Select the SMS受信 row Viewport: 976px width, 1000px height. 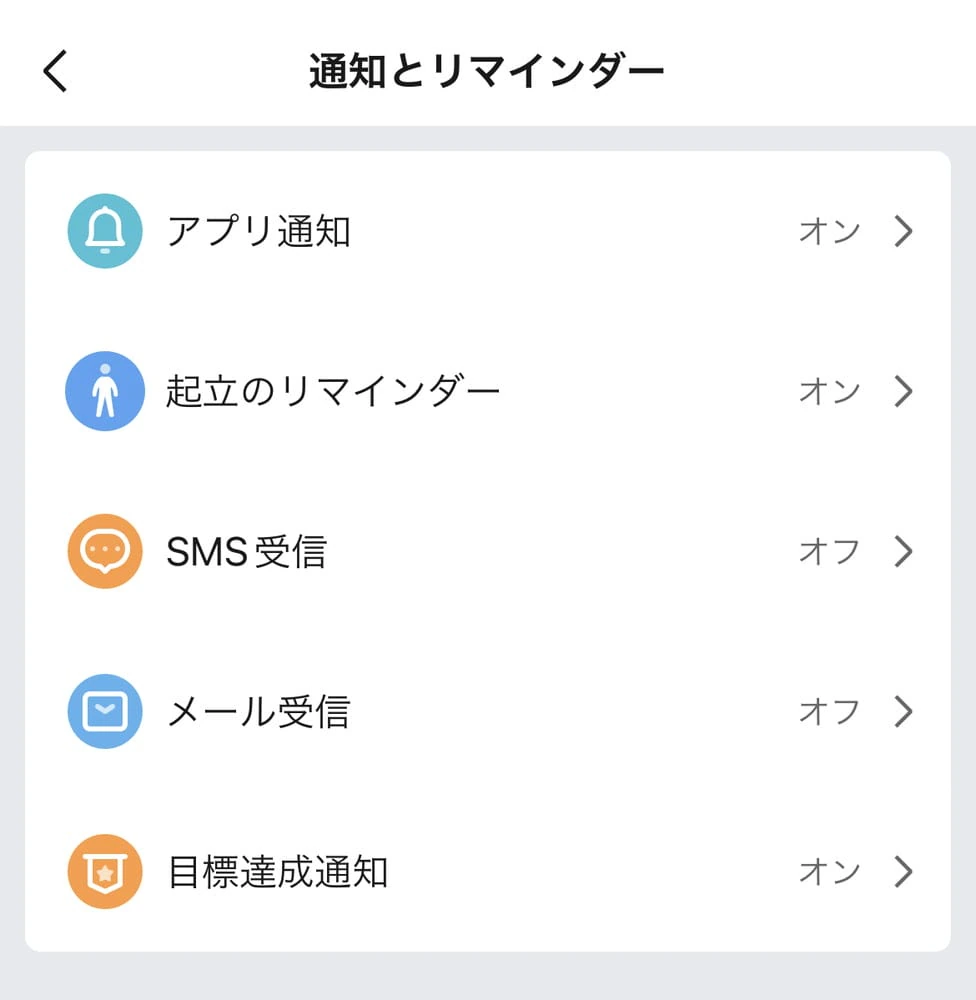pyautogui.click(x=488, y=551)
